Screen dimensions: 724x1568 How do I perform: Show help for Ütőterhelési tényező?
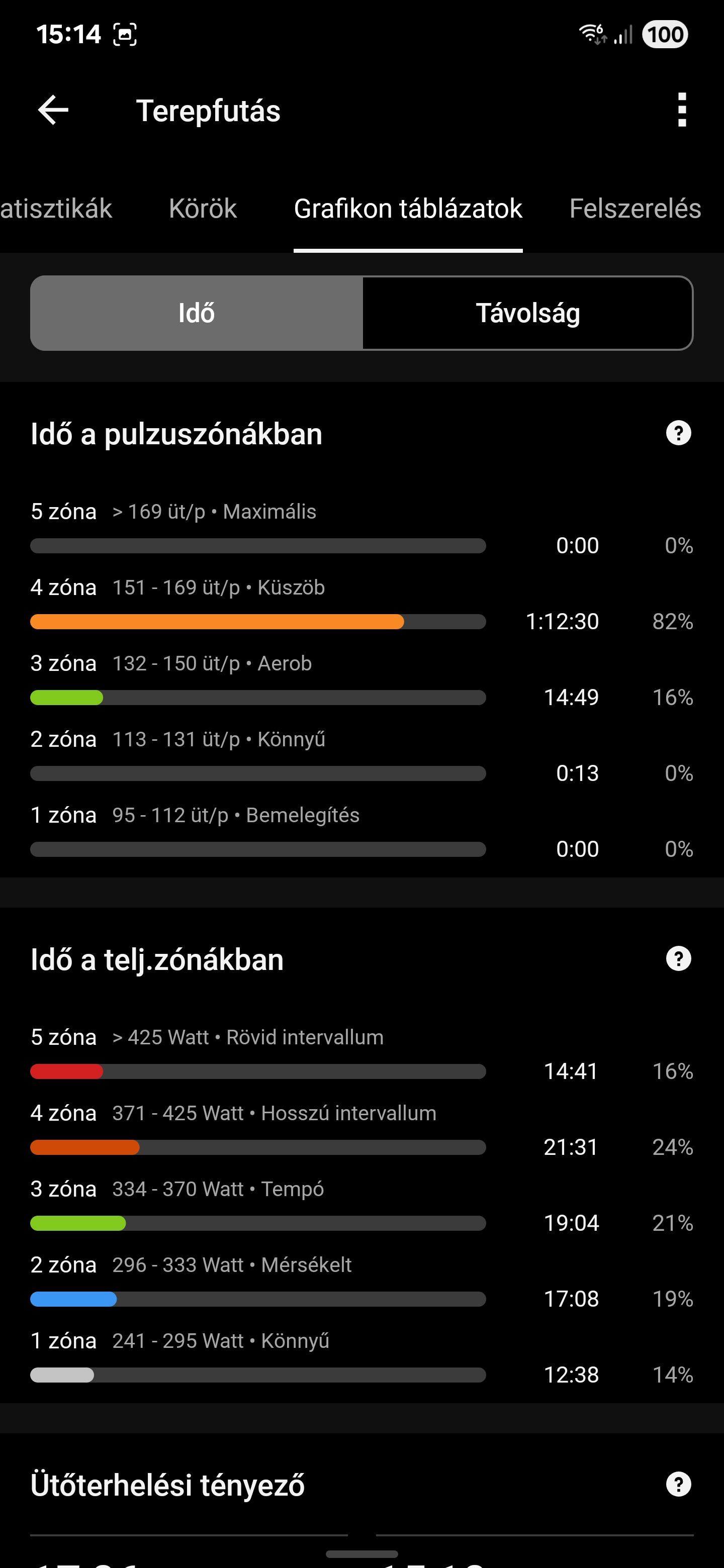coord(678,1484)
